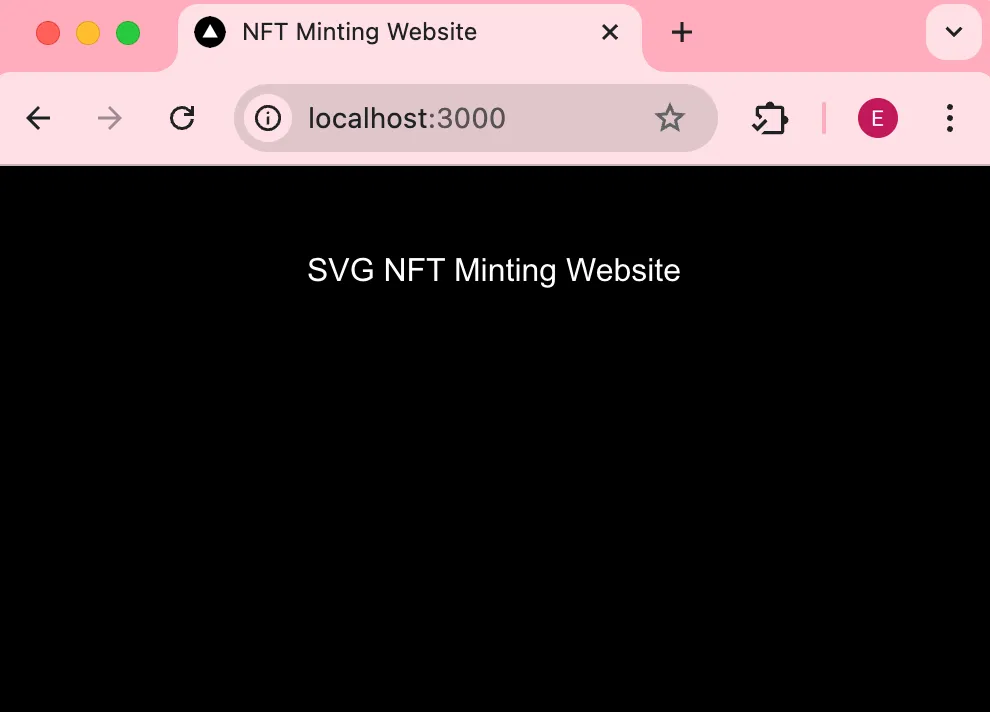Minimize the window with yellow button

coord(88,33)
